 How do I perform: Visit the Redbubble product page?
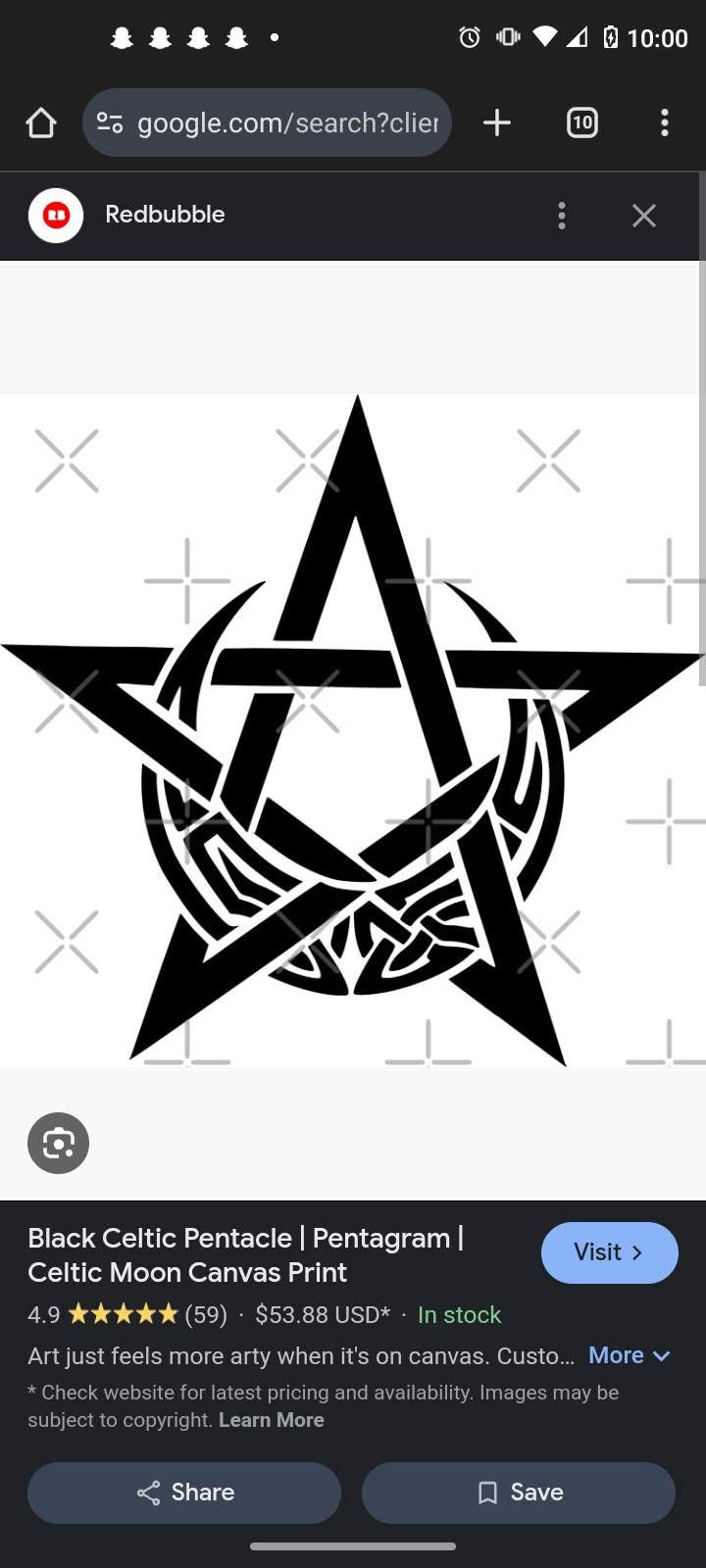click(x=609, y=1252)
